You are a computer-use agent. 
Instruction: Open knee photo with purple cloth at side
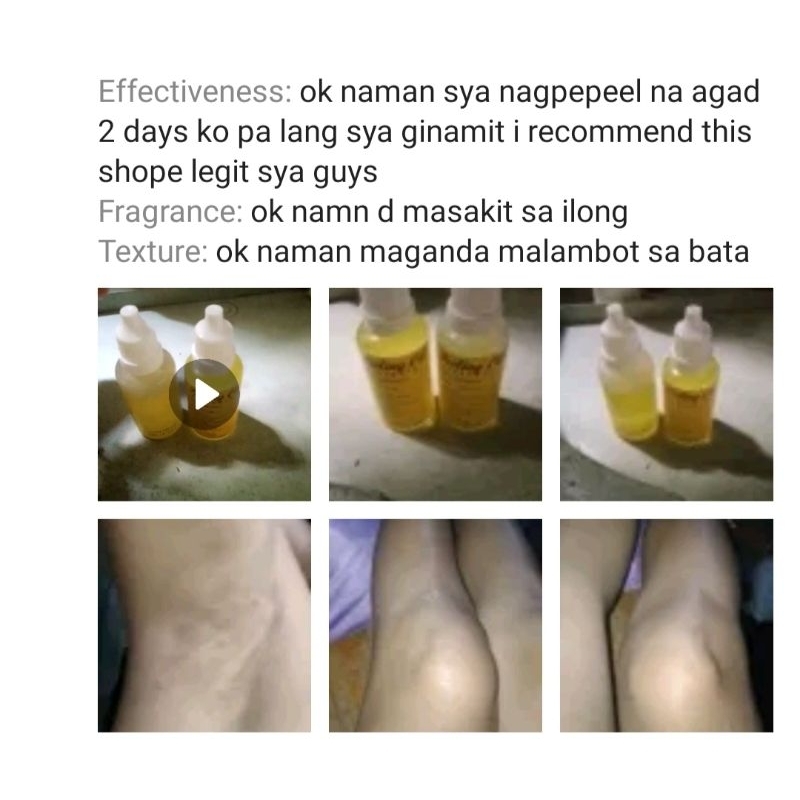click(435, 626)
